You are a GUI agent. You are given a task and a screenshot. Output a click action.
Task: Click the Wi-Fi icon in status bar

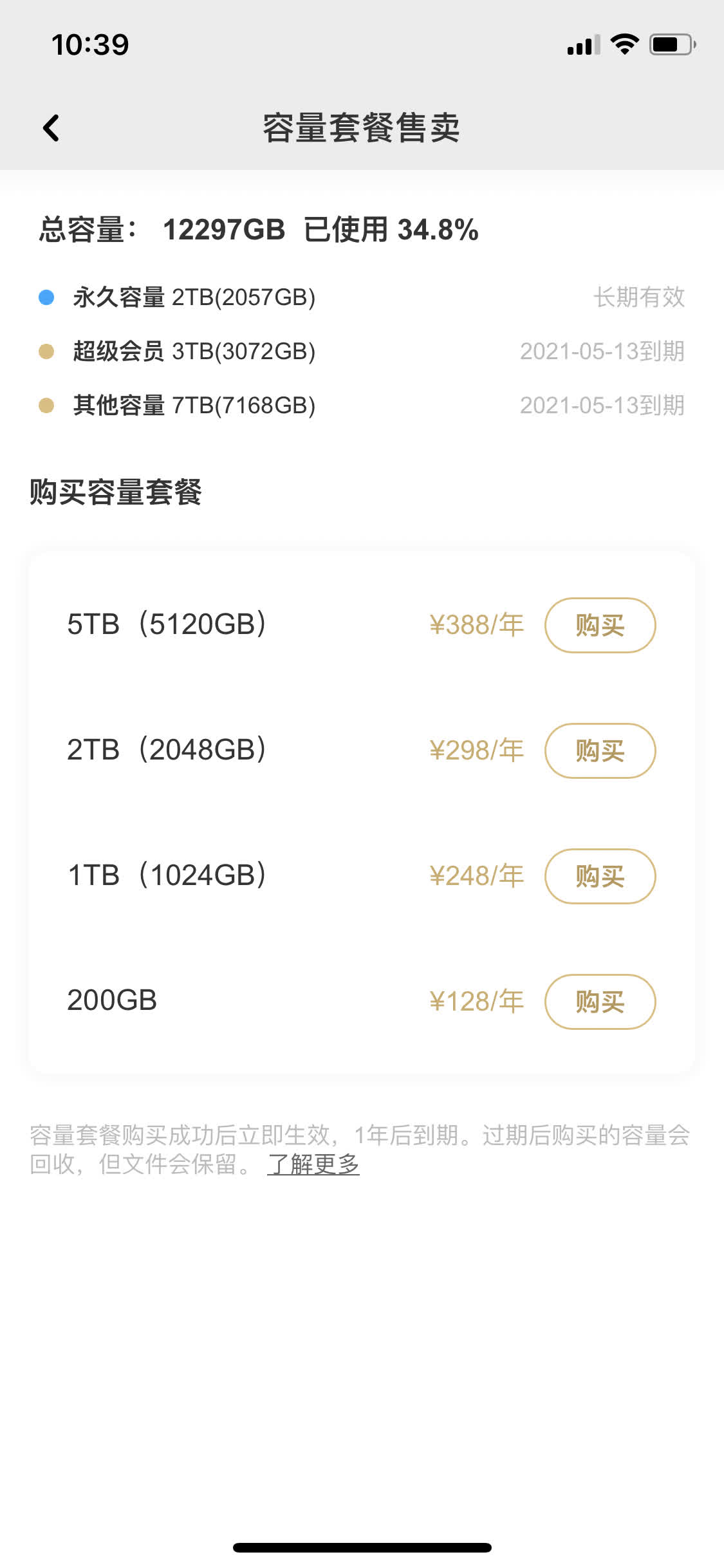(622, 44)
